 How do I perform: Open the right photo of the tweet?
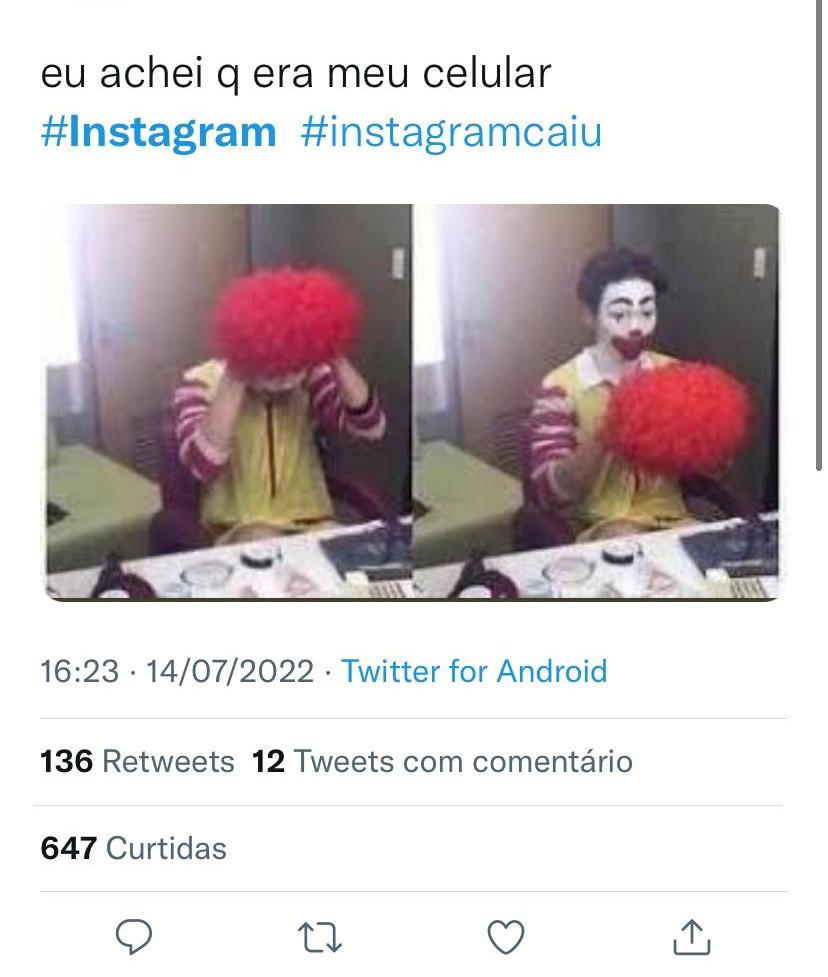(x=598, y=402)
